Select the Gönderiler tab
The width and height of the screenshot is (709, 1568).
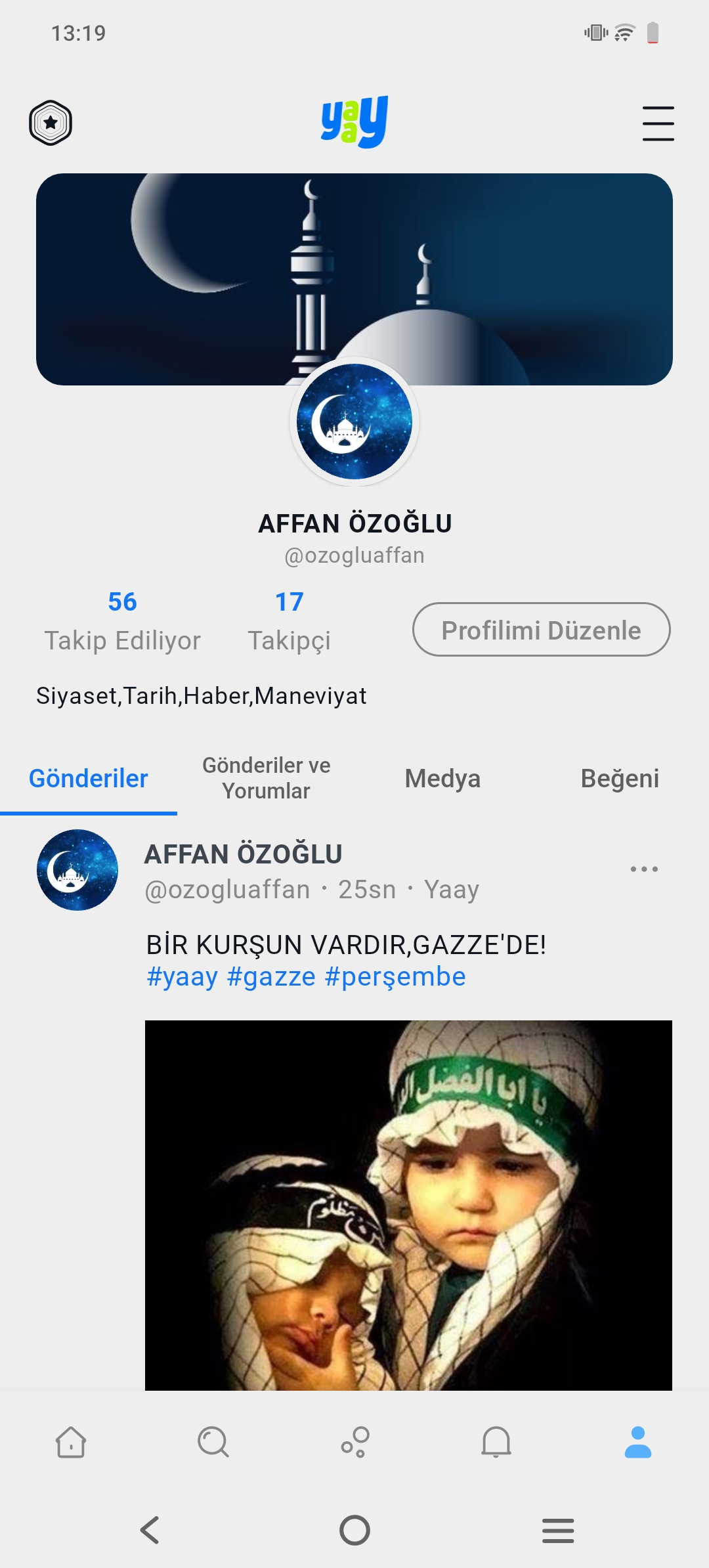[x=89, y=778]
